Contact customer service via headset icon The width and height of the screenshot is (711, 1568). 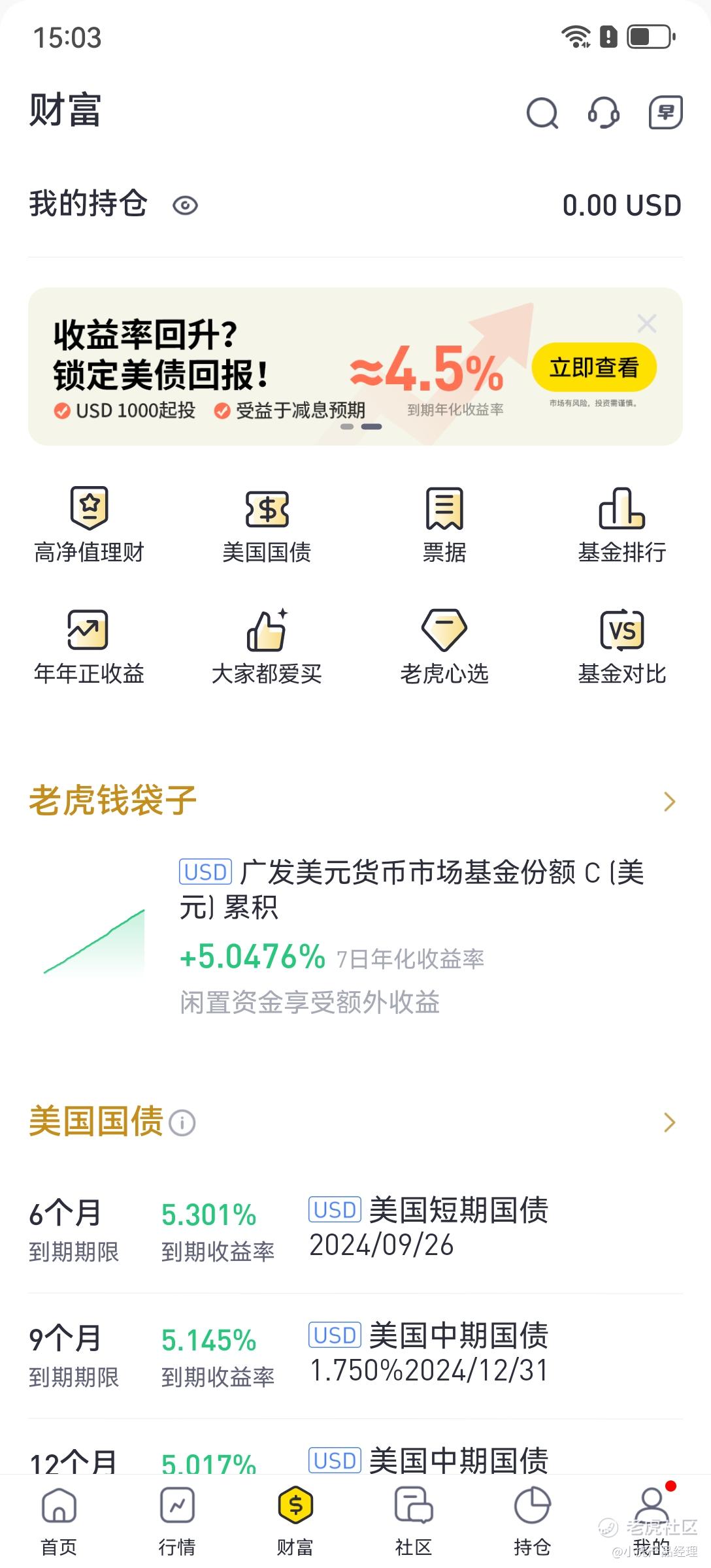pyautogui.click(x=604, y=113)
